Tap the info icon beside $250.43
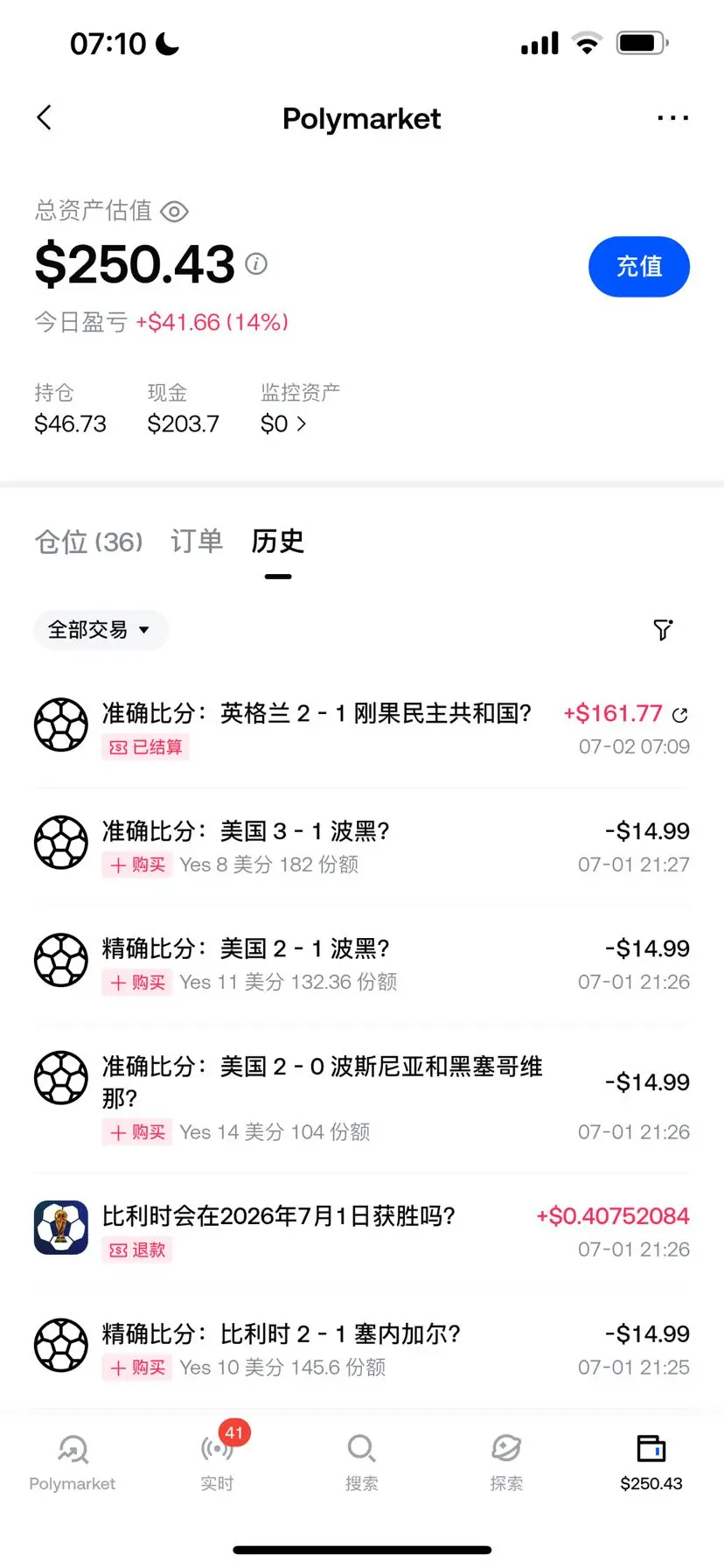The height and width of the screenshot is (1568, 724). pyautogui.click(x=256, y=263)
